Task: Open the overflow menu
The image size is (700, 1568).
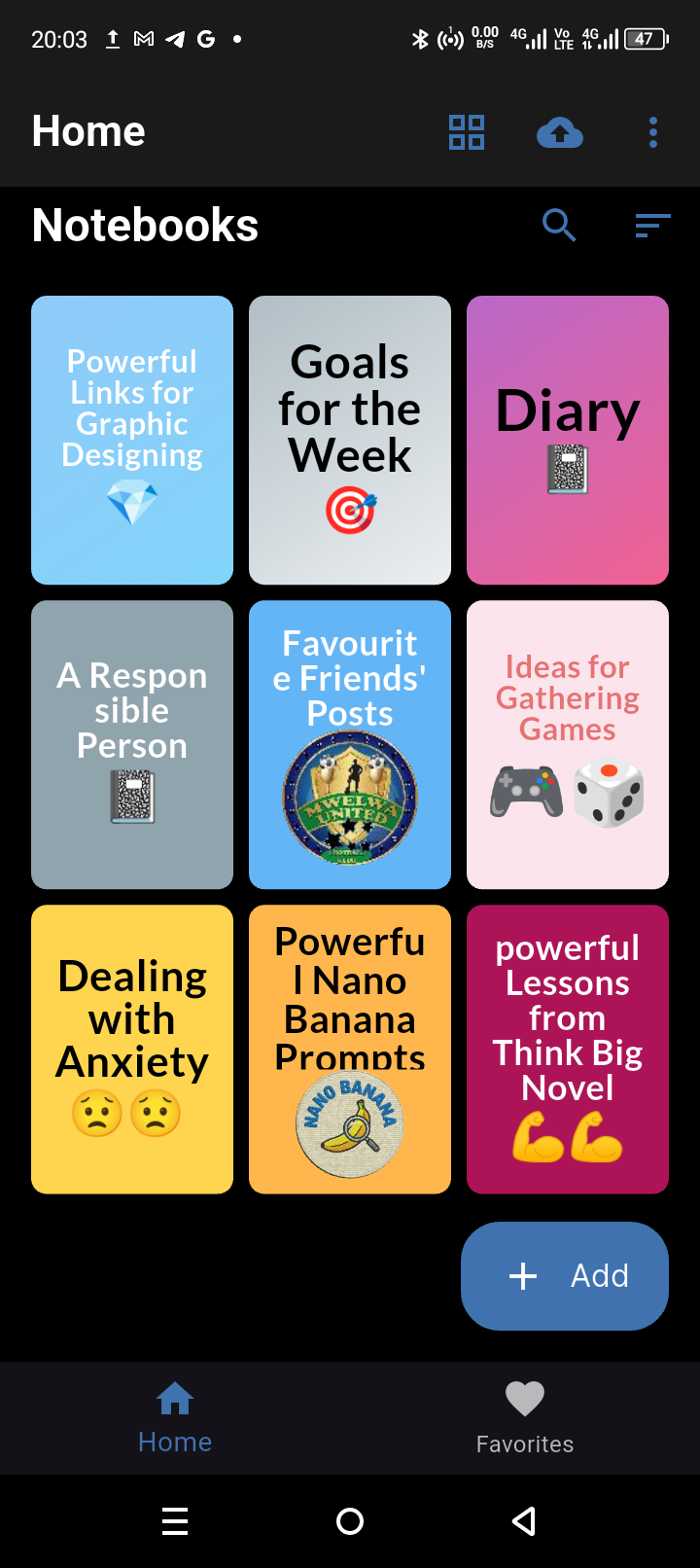Action: [x=653, y=132]
